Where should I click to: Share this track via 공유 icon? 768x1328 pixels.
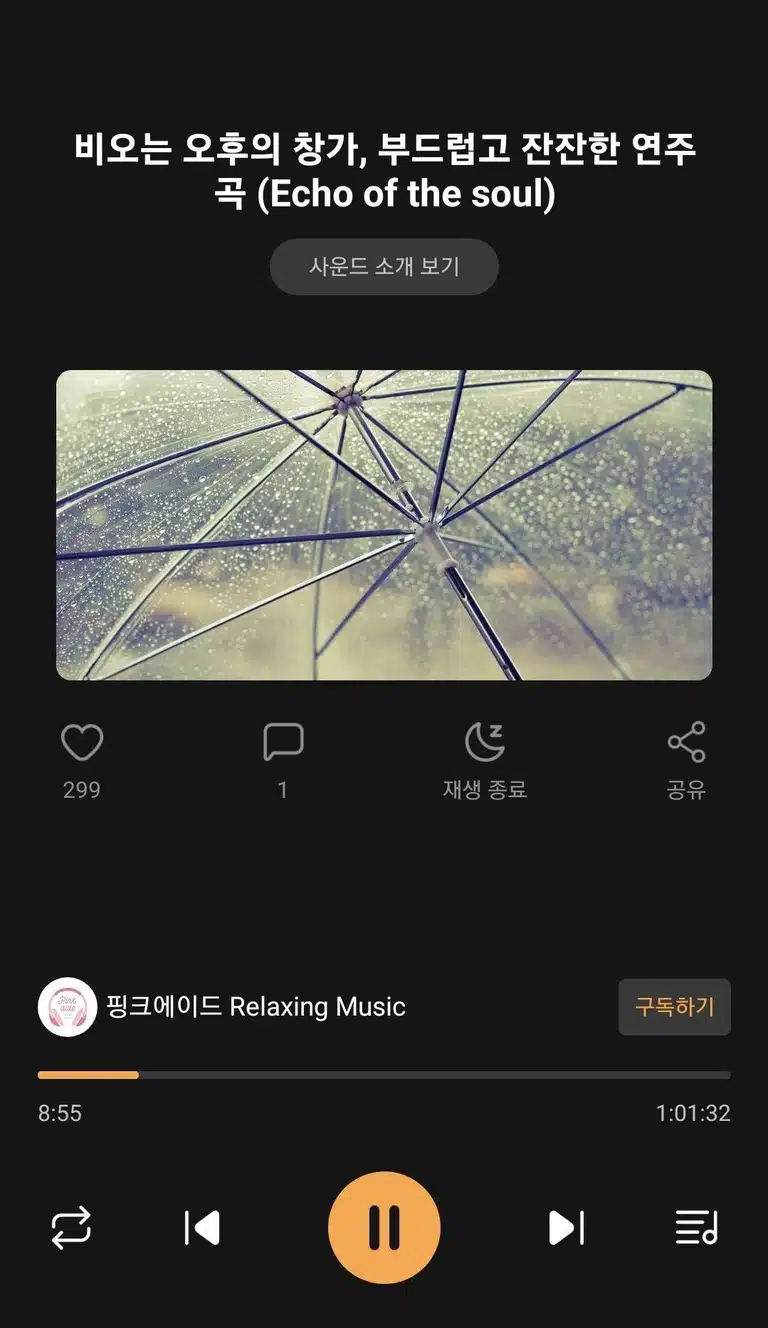[x=686, y=742]
